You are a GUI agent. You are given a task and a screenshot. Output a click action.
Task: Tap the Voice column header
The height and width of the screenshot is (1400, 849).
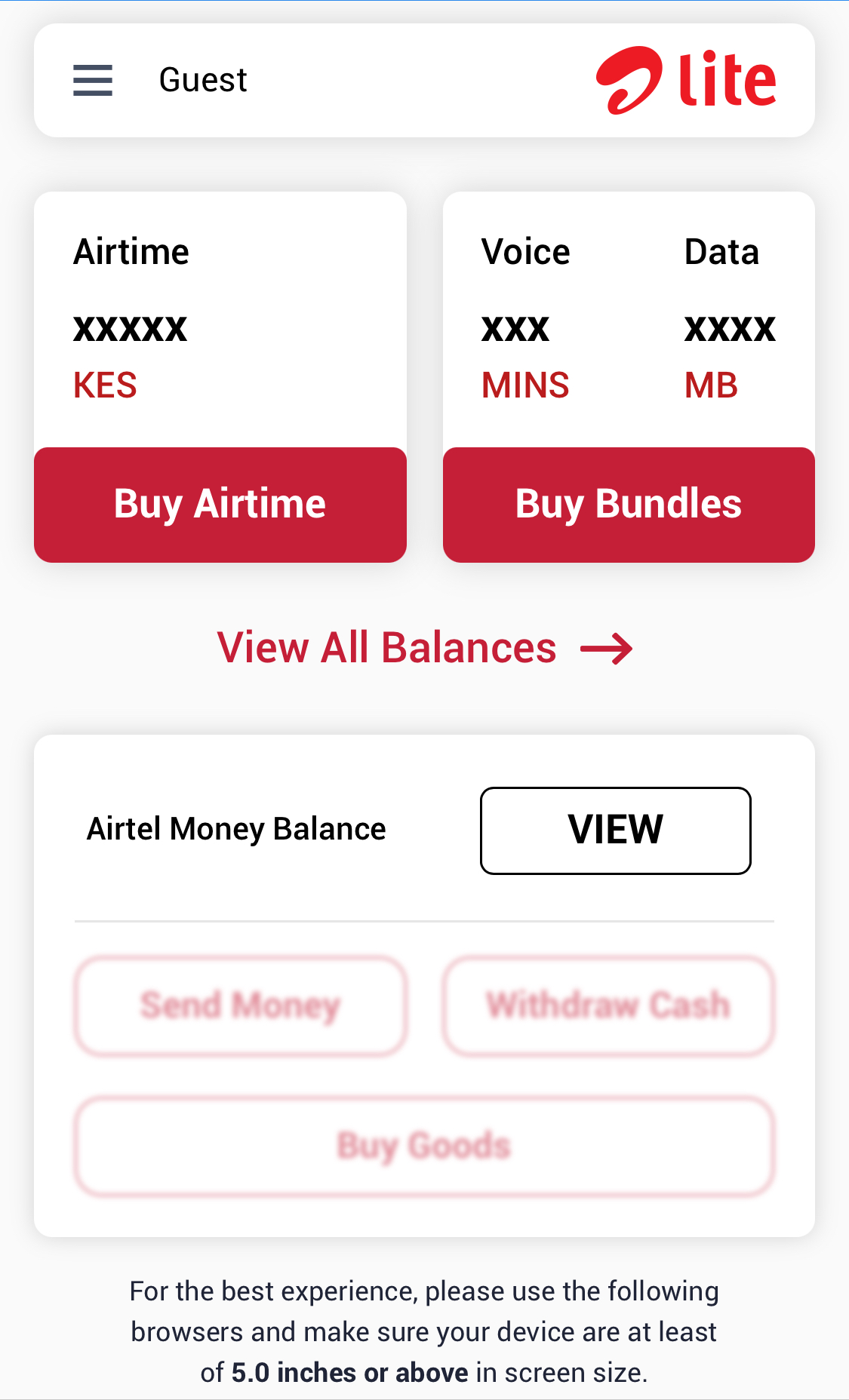pyautogui.click(x=525, y=251)
